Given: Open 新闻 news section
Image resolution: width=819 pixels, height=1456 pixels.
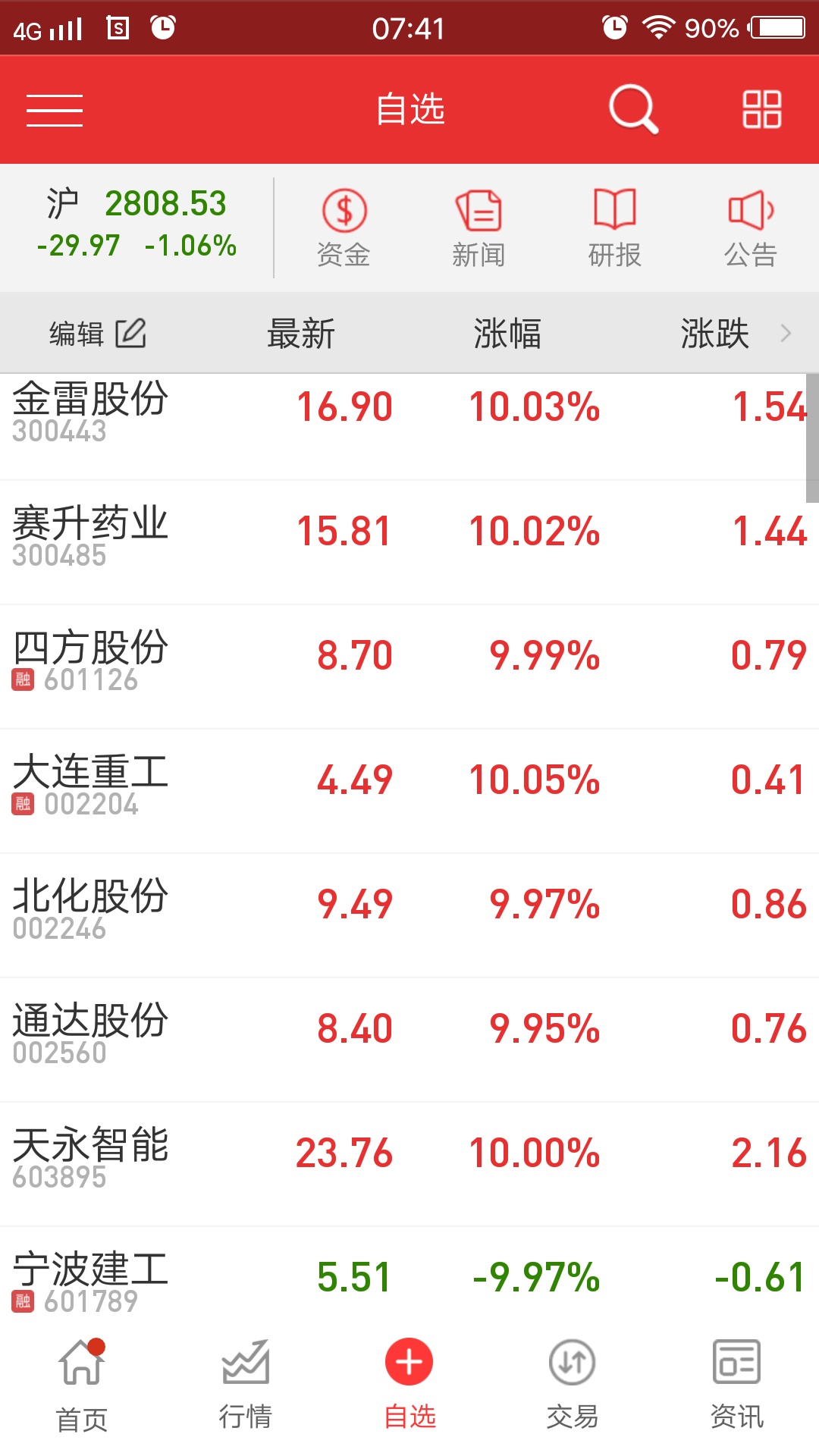Looking at the screenshot, I should (x=479, y=229).
